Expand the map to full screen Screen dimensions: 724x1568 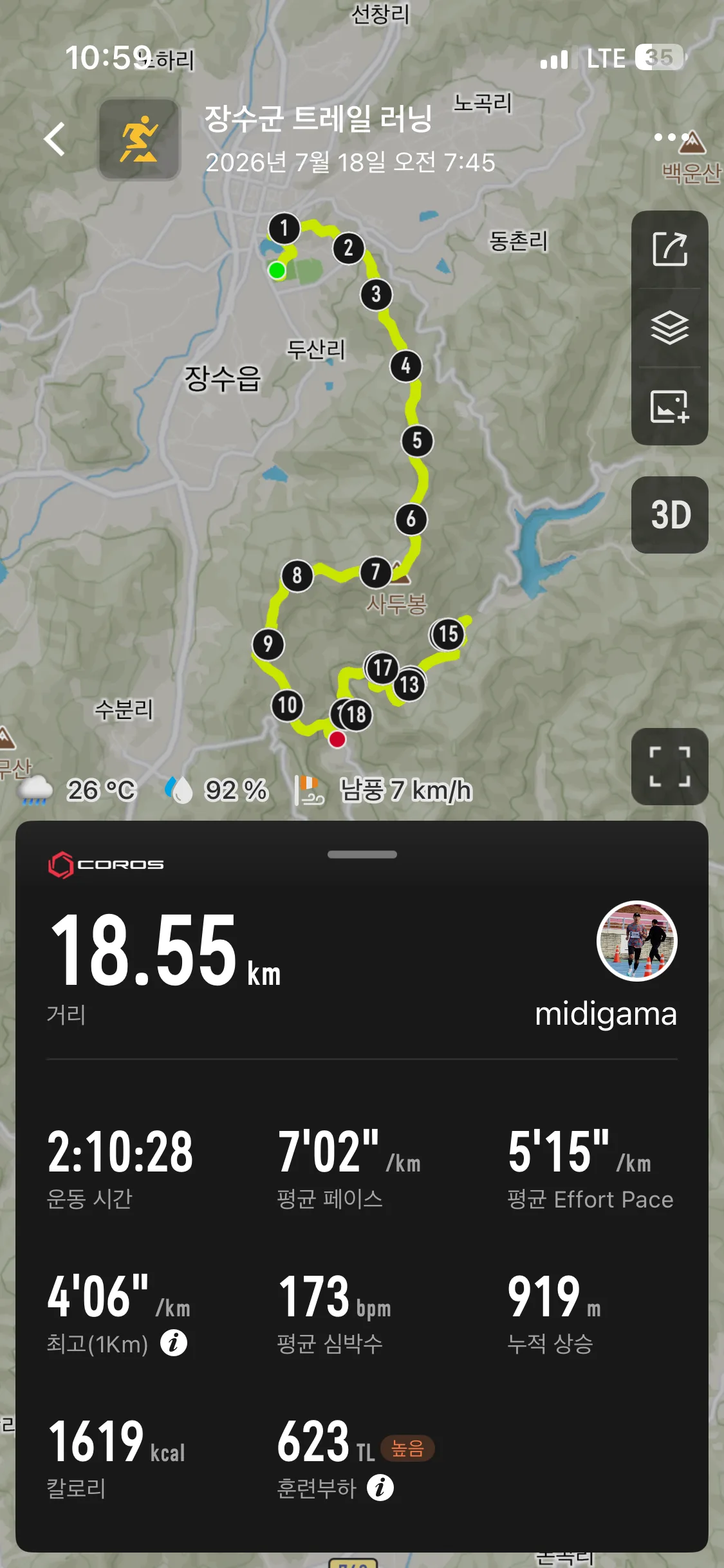(x=670, y=767)
